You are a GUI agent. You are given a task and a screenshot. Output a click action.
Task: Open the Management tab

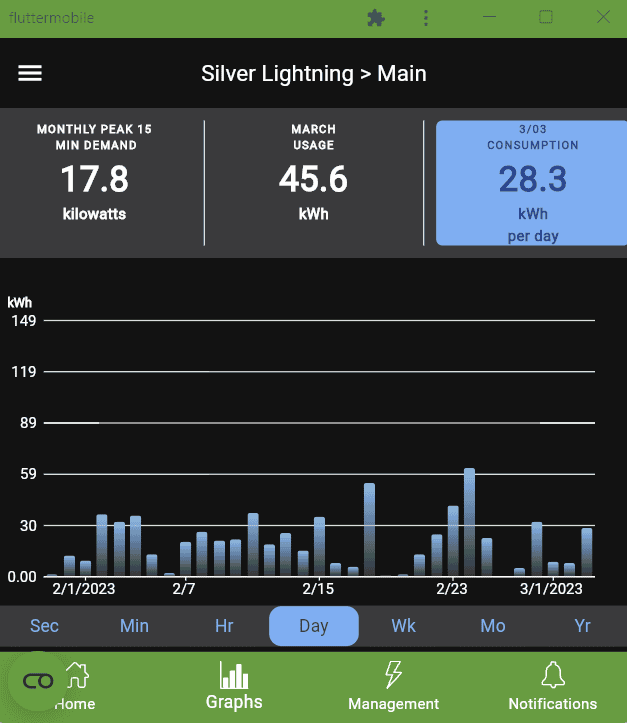(x=393, y=686)
